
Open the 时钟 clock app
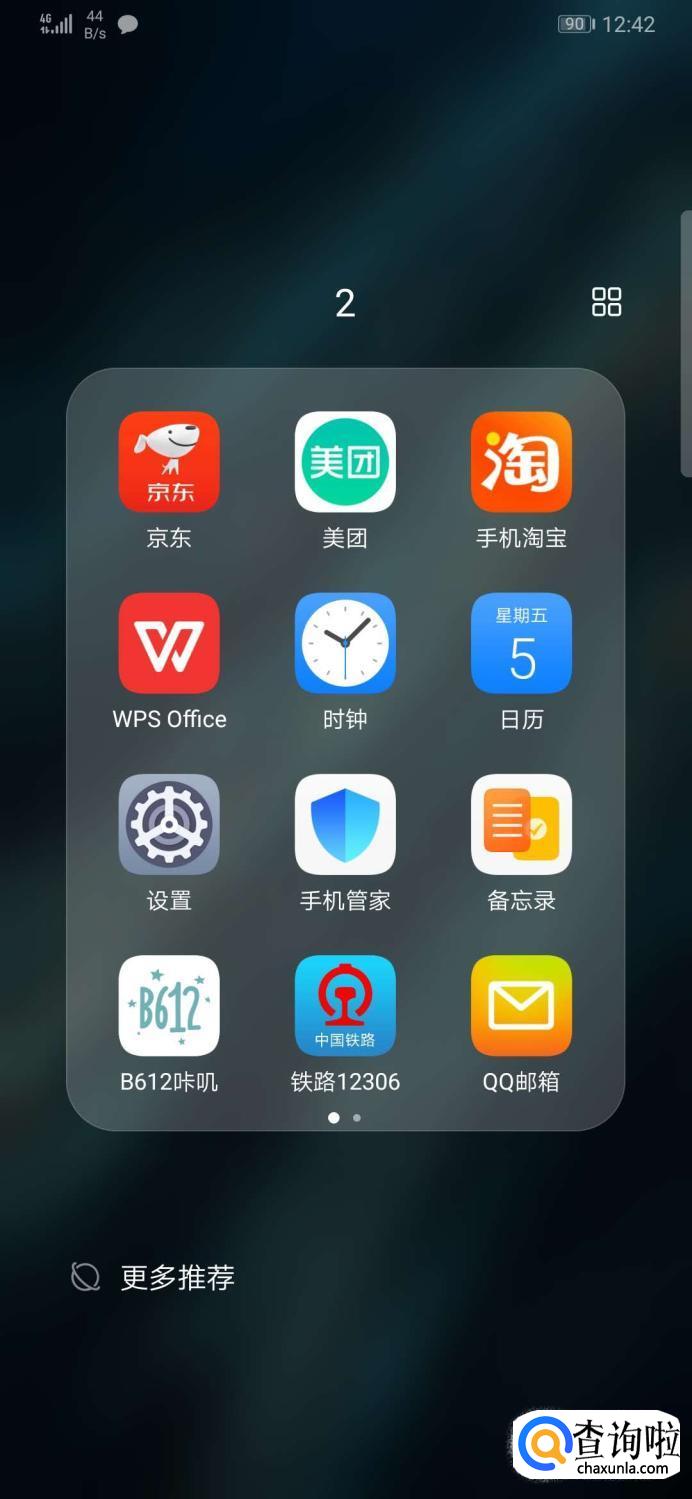click(345, 643)
